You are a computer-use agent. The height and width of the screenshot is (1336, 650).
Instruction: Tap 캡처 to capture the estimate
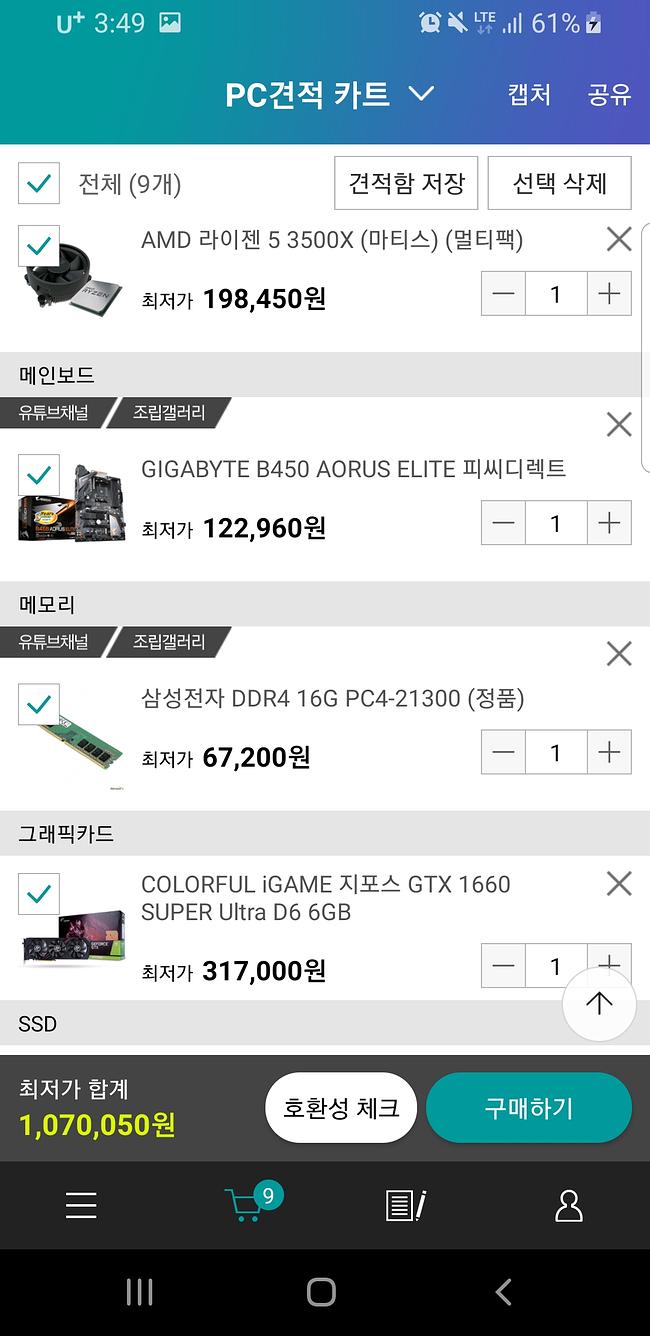[529, 94]
